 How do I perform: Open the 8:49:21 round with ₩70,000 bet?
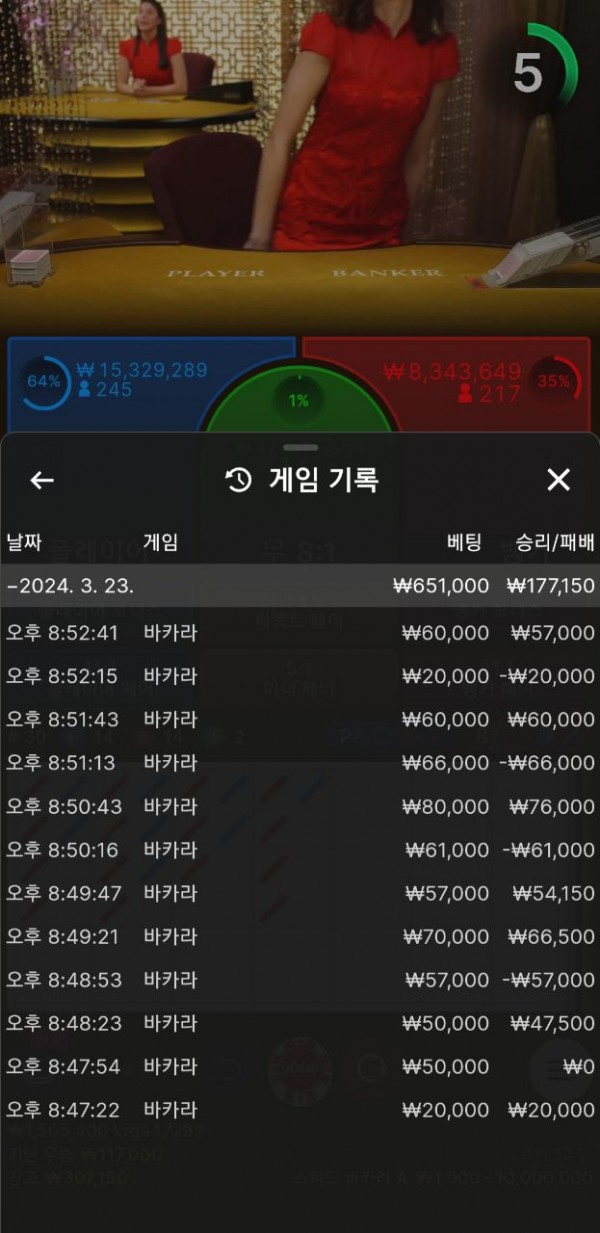pyautogui.click(x=300, y=937)
